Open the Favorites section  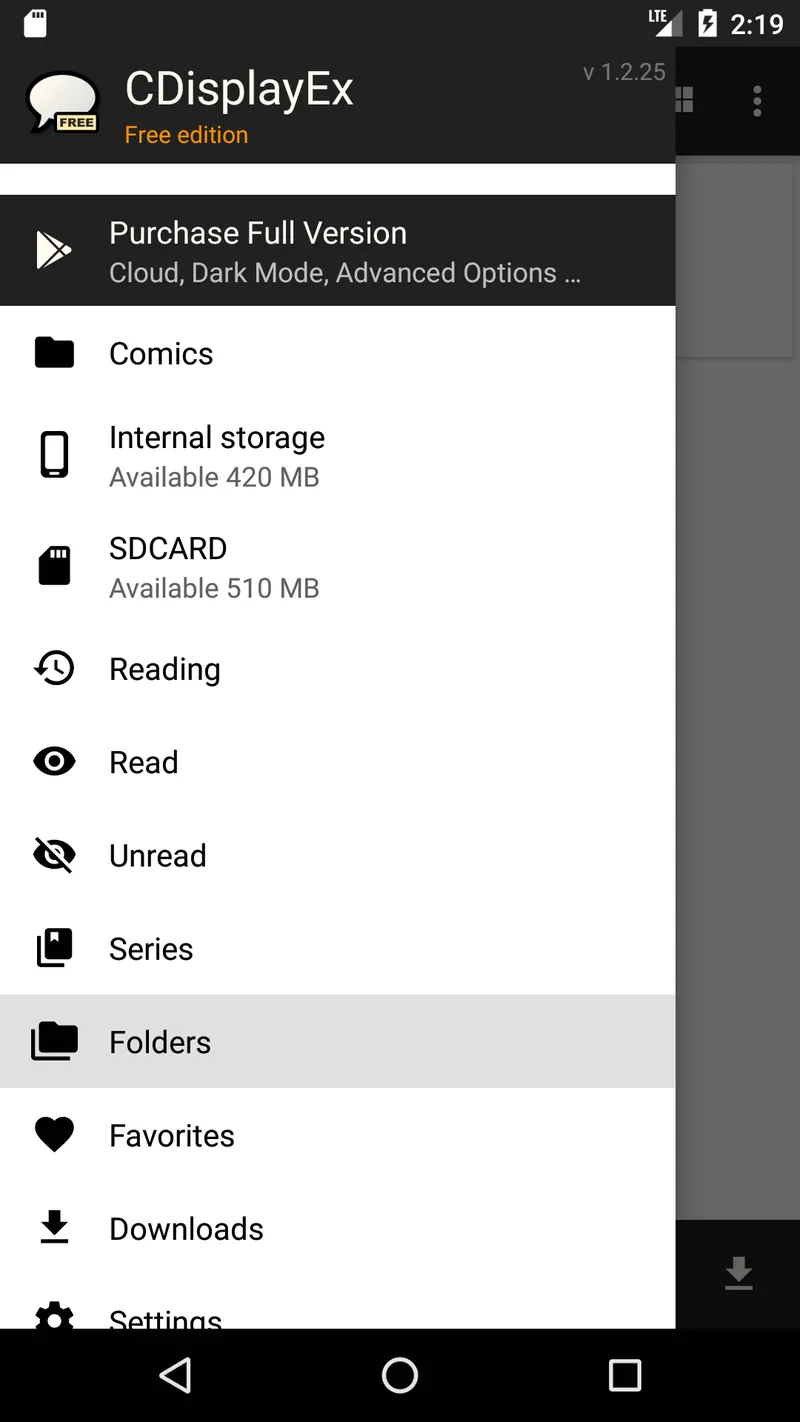coord(171,1134)
